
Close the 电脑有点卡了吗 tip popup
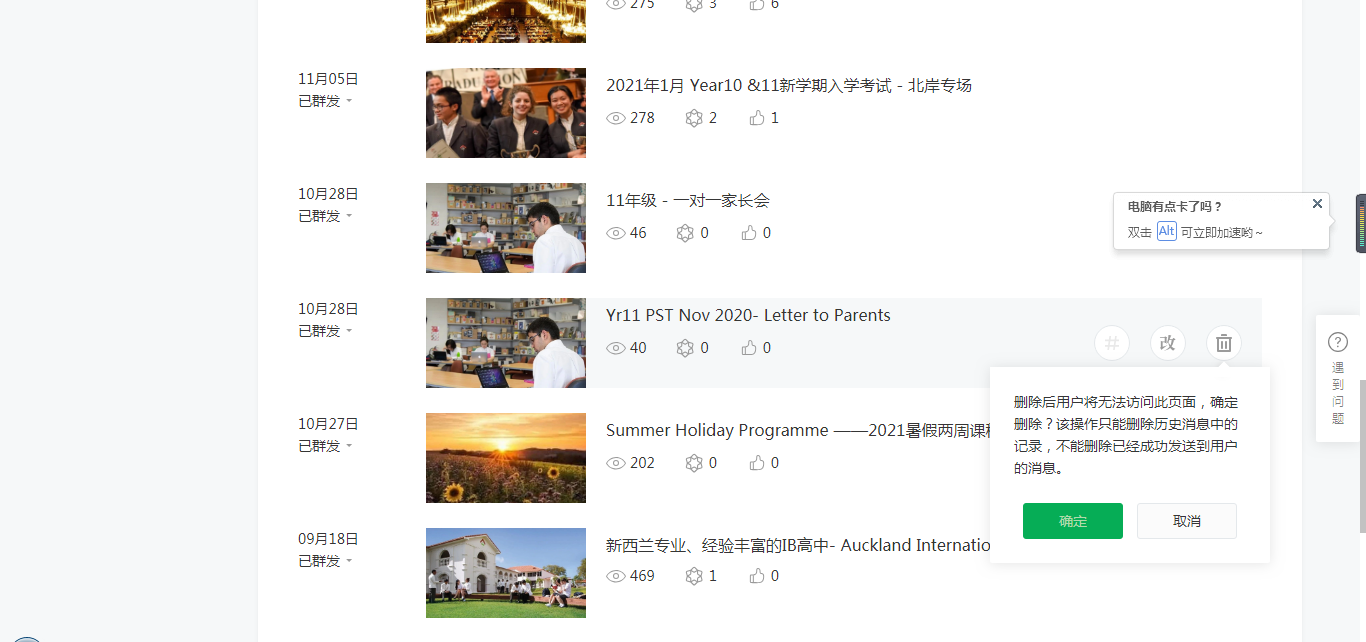(1317, 204)
